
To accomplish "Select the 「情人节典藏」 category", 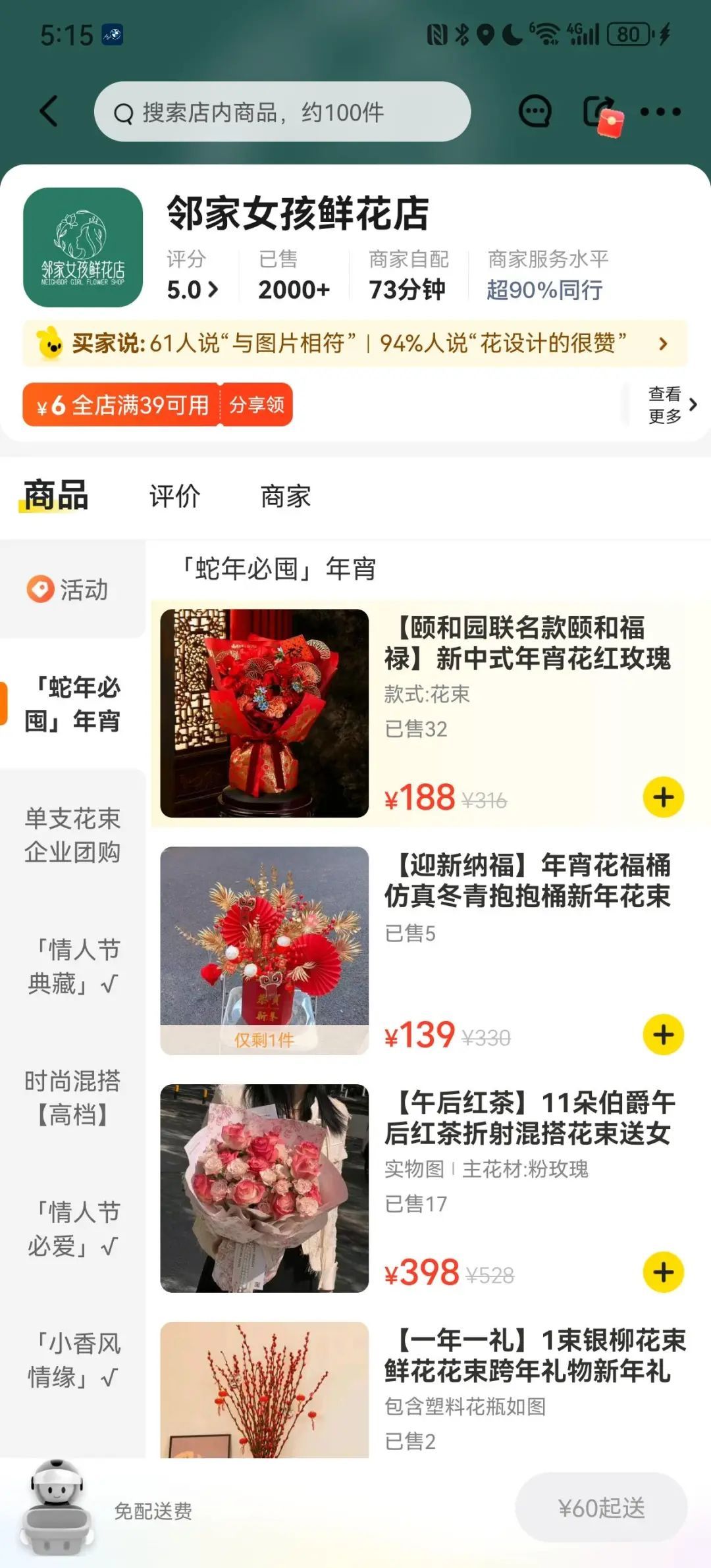I will pyautogui.click(x=72, y=966).
